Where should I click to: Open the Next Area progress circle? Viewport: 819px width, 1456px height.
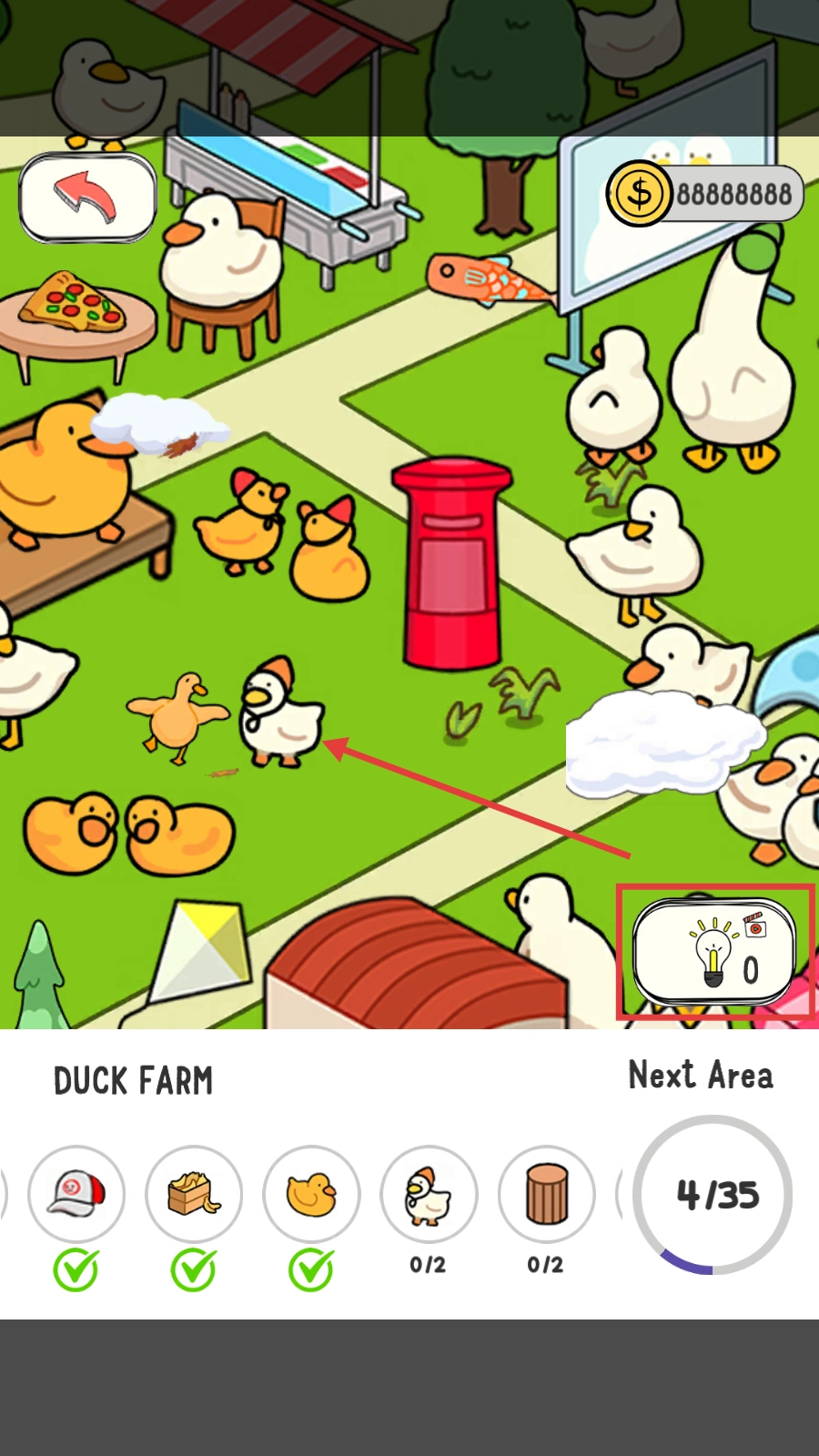pos(713,1194)
